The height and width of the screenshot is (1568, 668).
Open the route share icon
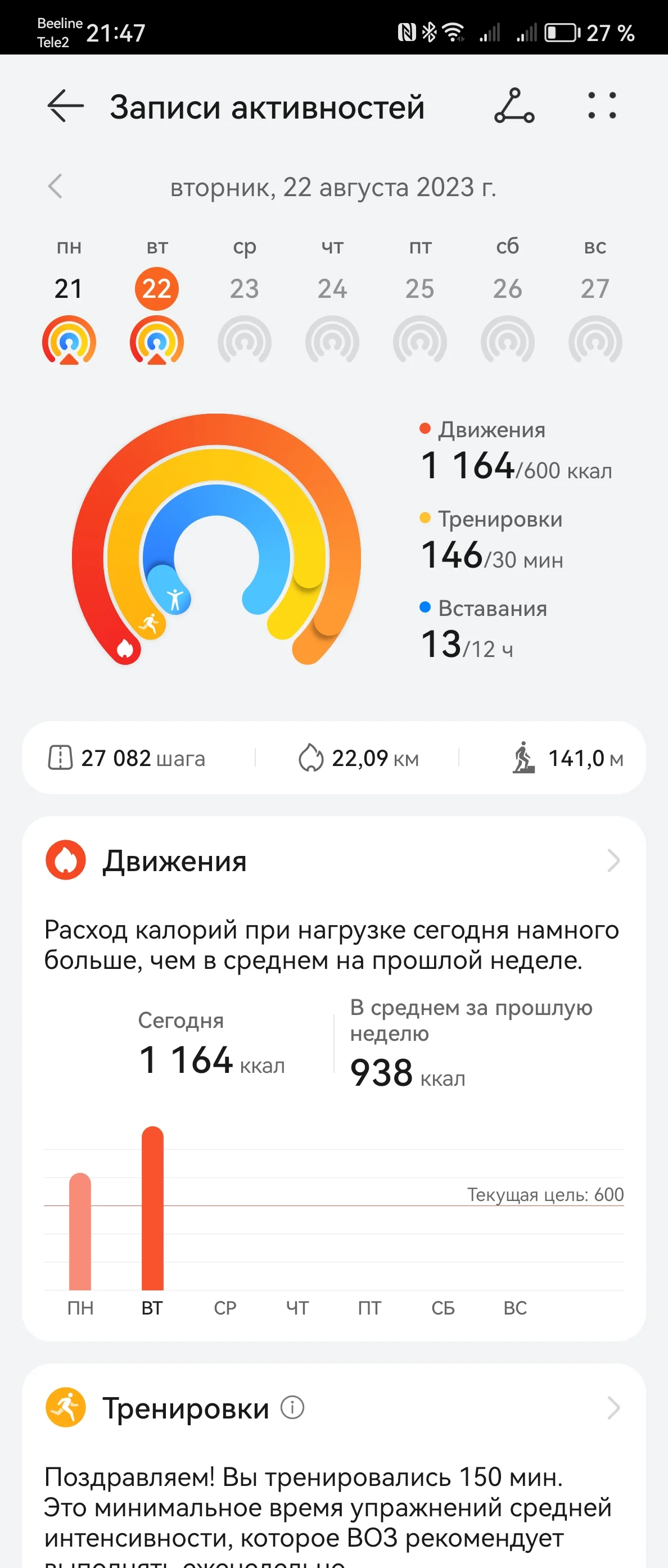click(x=514, y=106)
